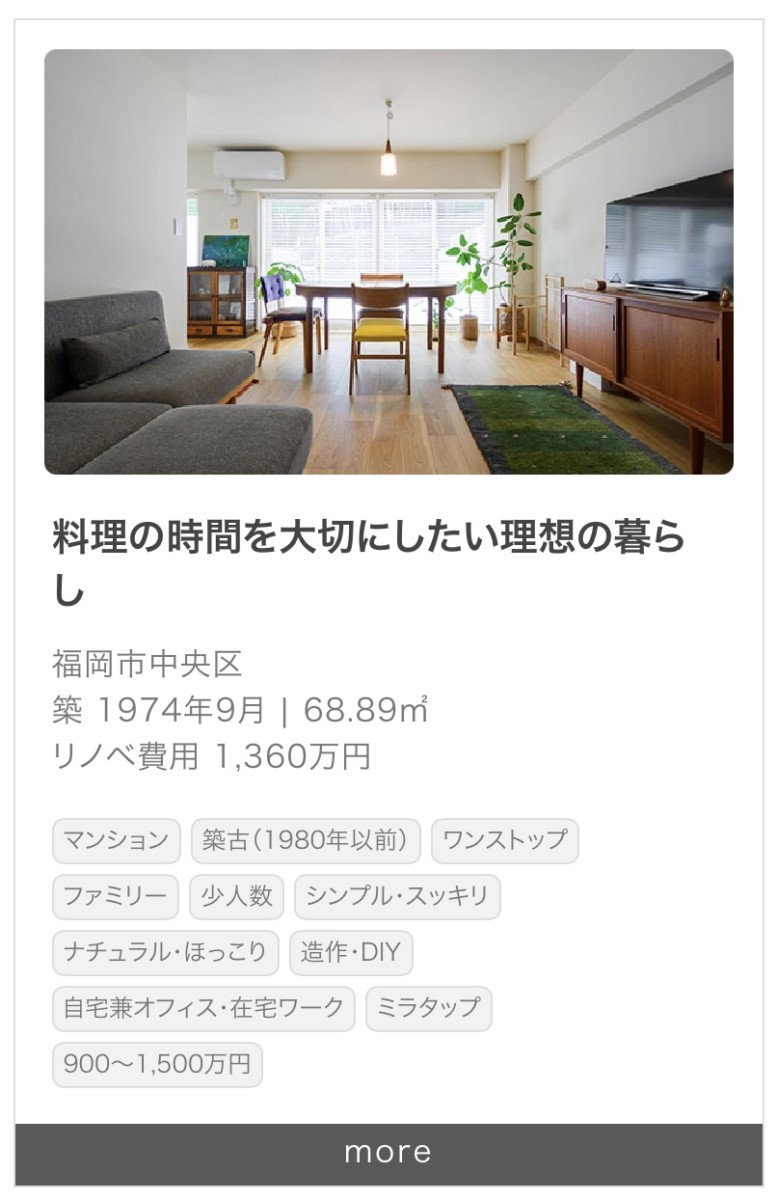The image size is (777, 1200).
Task: Open the renovated living room photo
Action: (388, 262)
